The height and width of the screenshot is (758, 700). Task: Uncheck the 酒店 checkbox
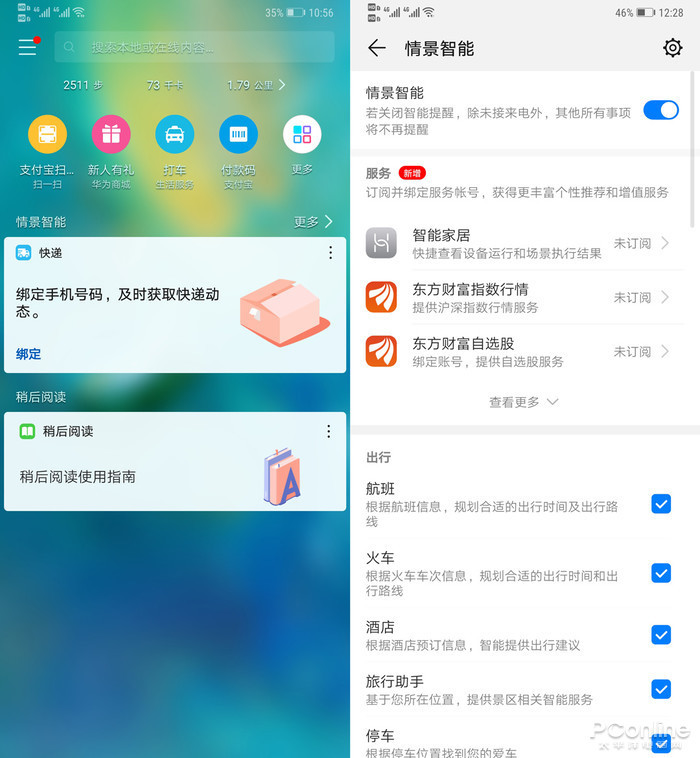click(x=661, y=635)
